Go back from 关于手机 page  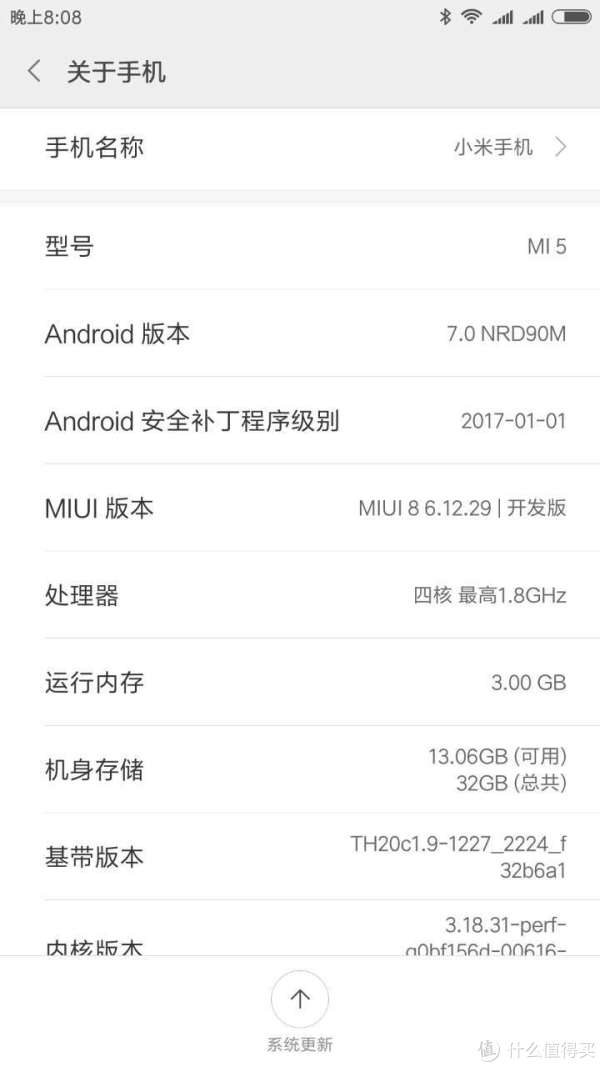[34, 71]
